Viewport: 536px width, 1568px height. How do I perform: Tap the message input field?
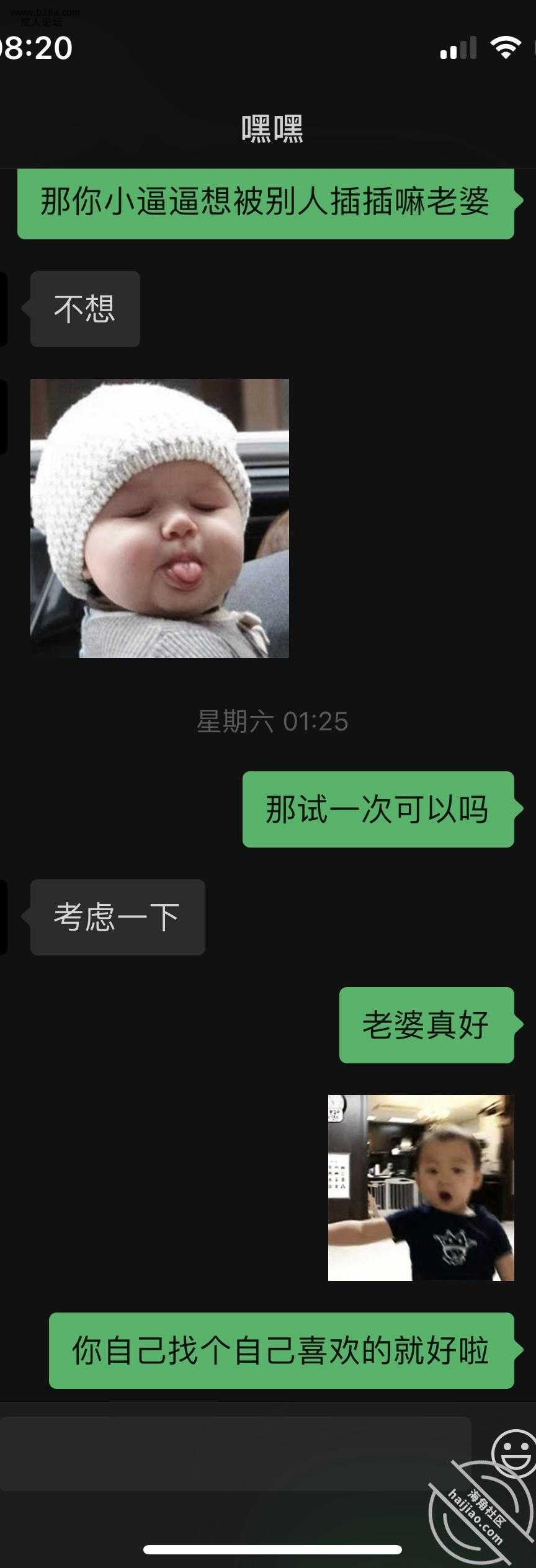pyautogui.click(x=236, y=1453)
